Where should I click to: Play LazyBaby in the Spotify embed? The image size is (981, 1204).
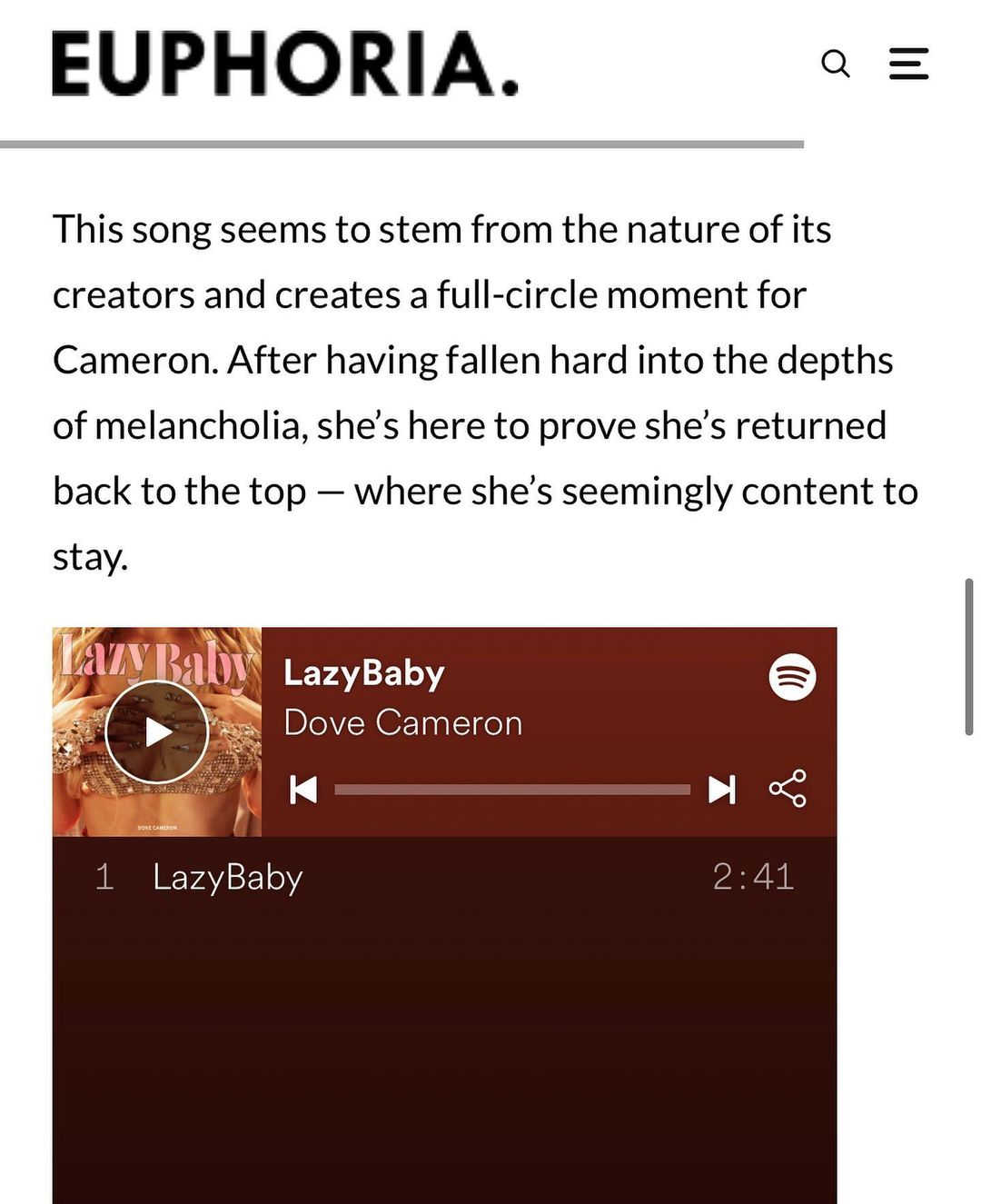tap(157, 731)
